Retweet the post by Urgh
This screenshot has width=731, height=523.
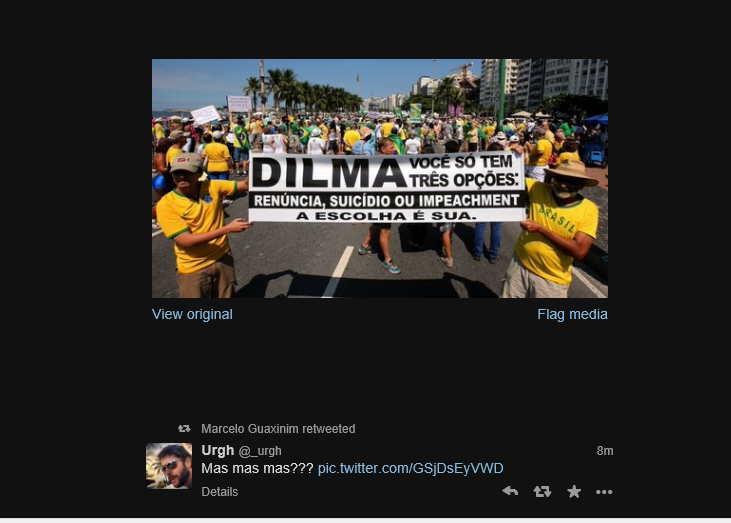(x=542, y=491)
